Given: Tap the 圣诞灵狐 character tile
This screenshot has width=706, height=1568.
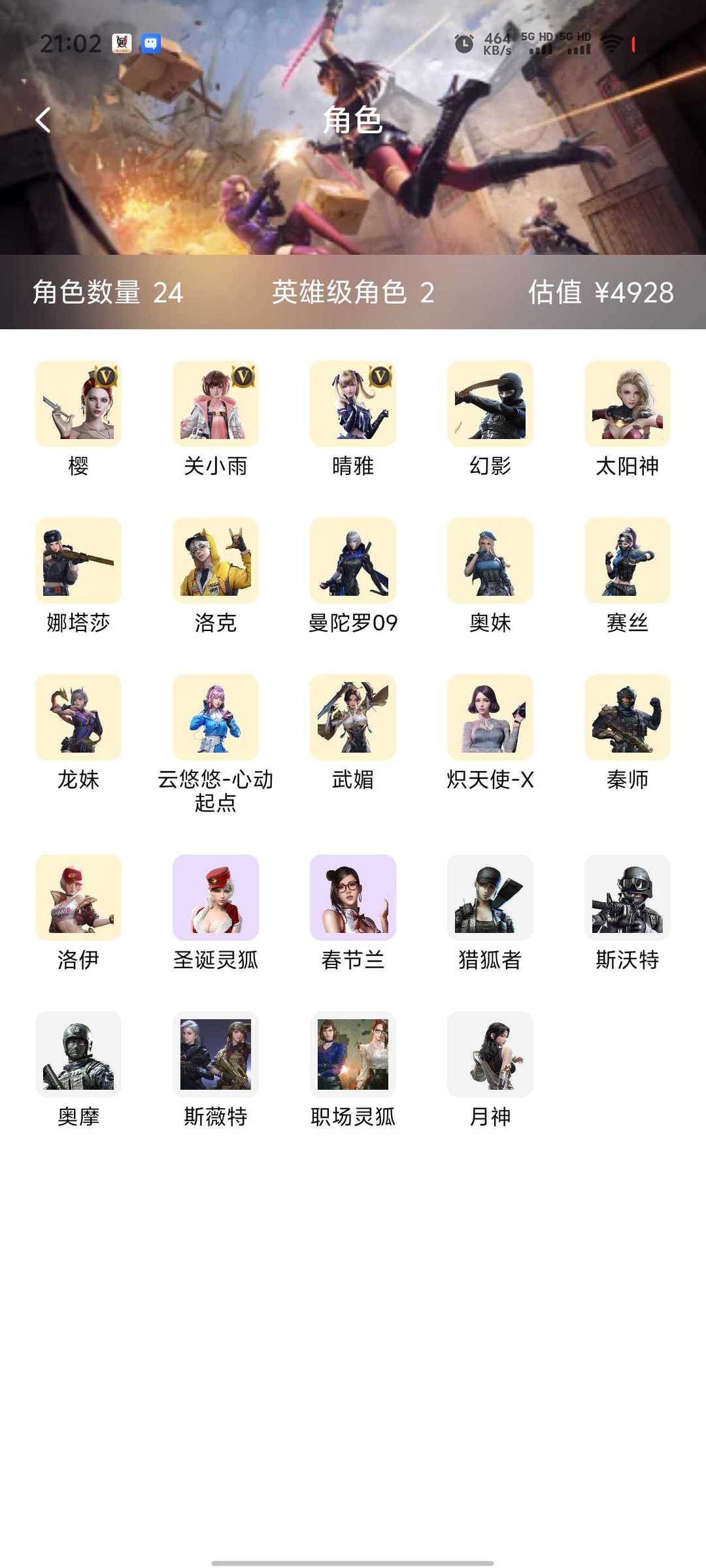Looking at the screenshot, I should (x=216, y=898).
